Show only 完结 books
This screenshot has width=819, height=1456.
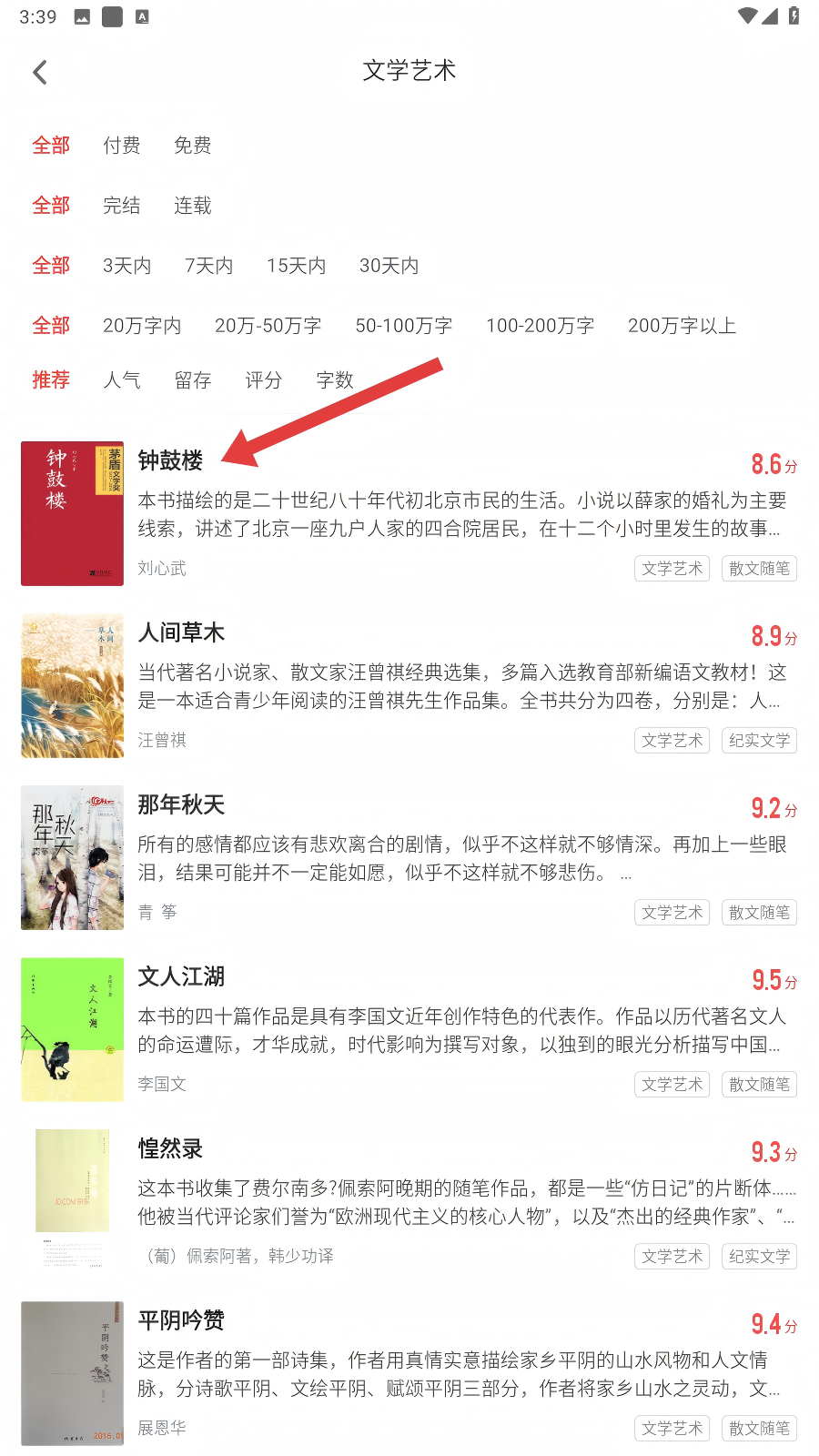click(x=121, y=206)
